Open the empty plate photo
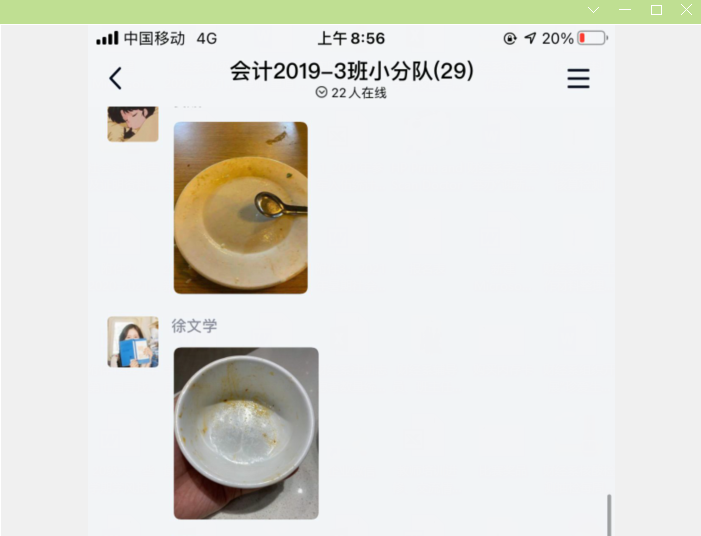 pyautogui.click(x=241, y=208)
